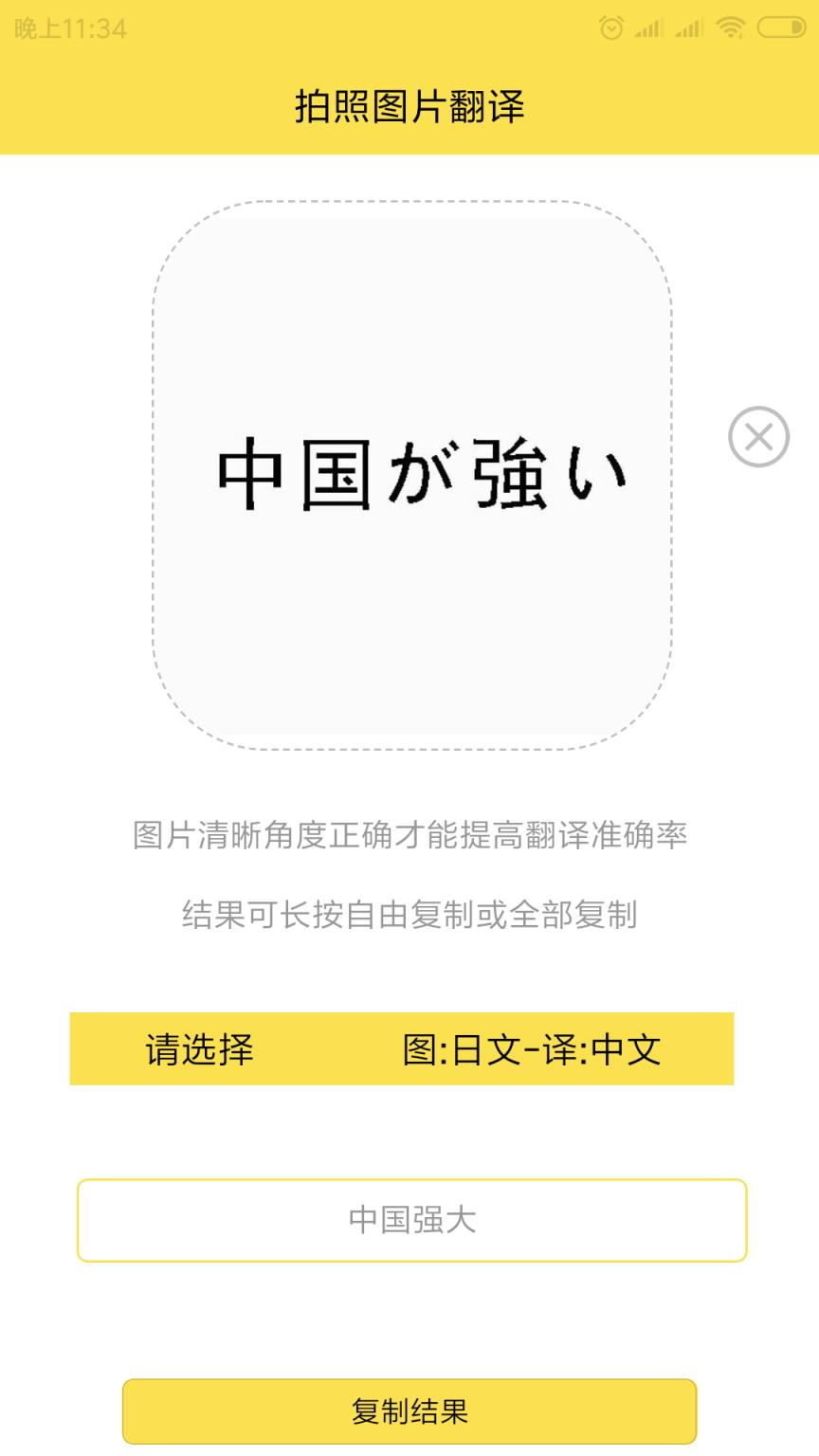Select the 拍照图片翻译 title header

(x=409, y=106)
